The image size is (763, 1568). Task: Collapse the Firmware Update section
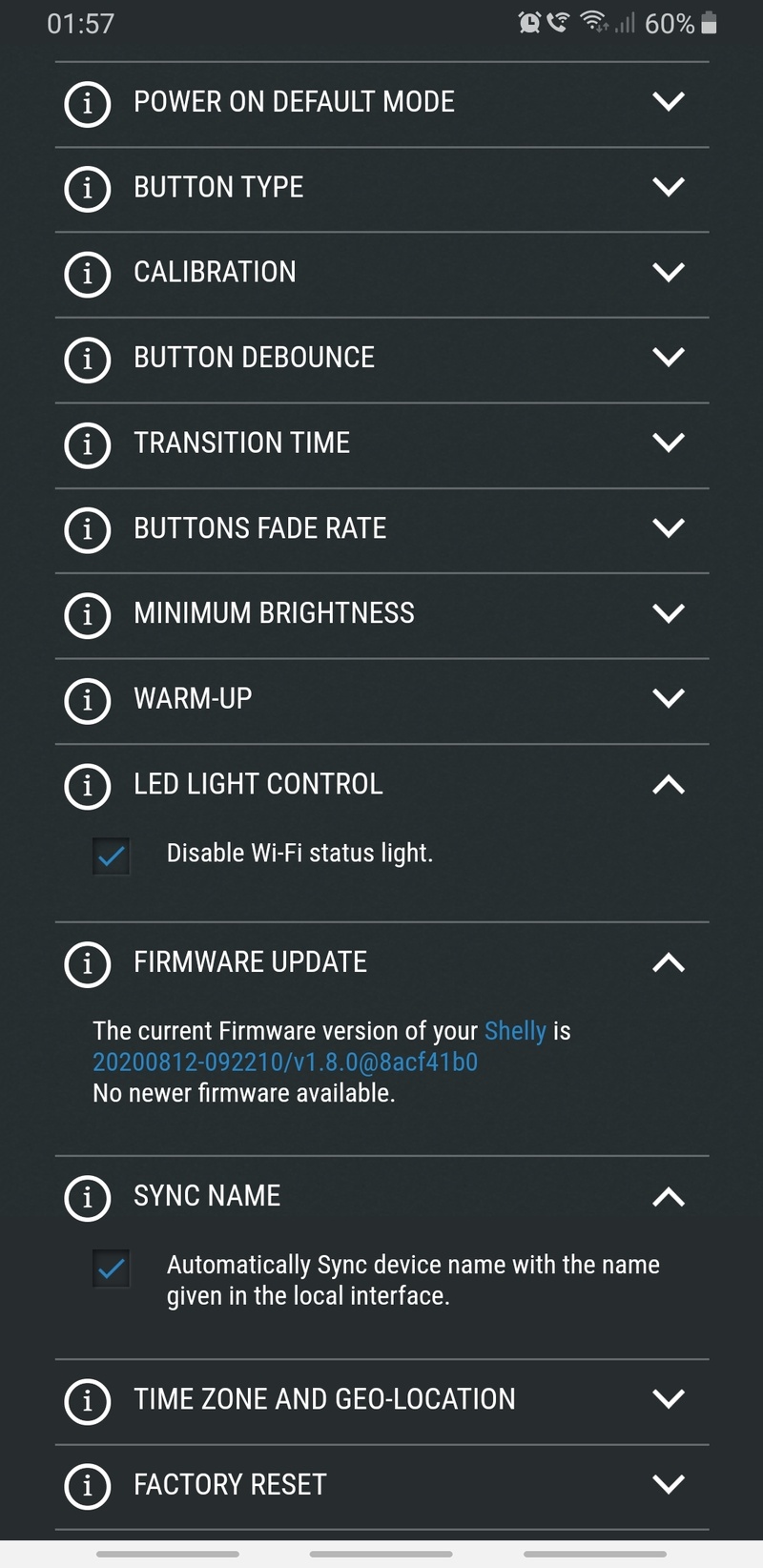[668, 962]
